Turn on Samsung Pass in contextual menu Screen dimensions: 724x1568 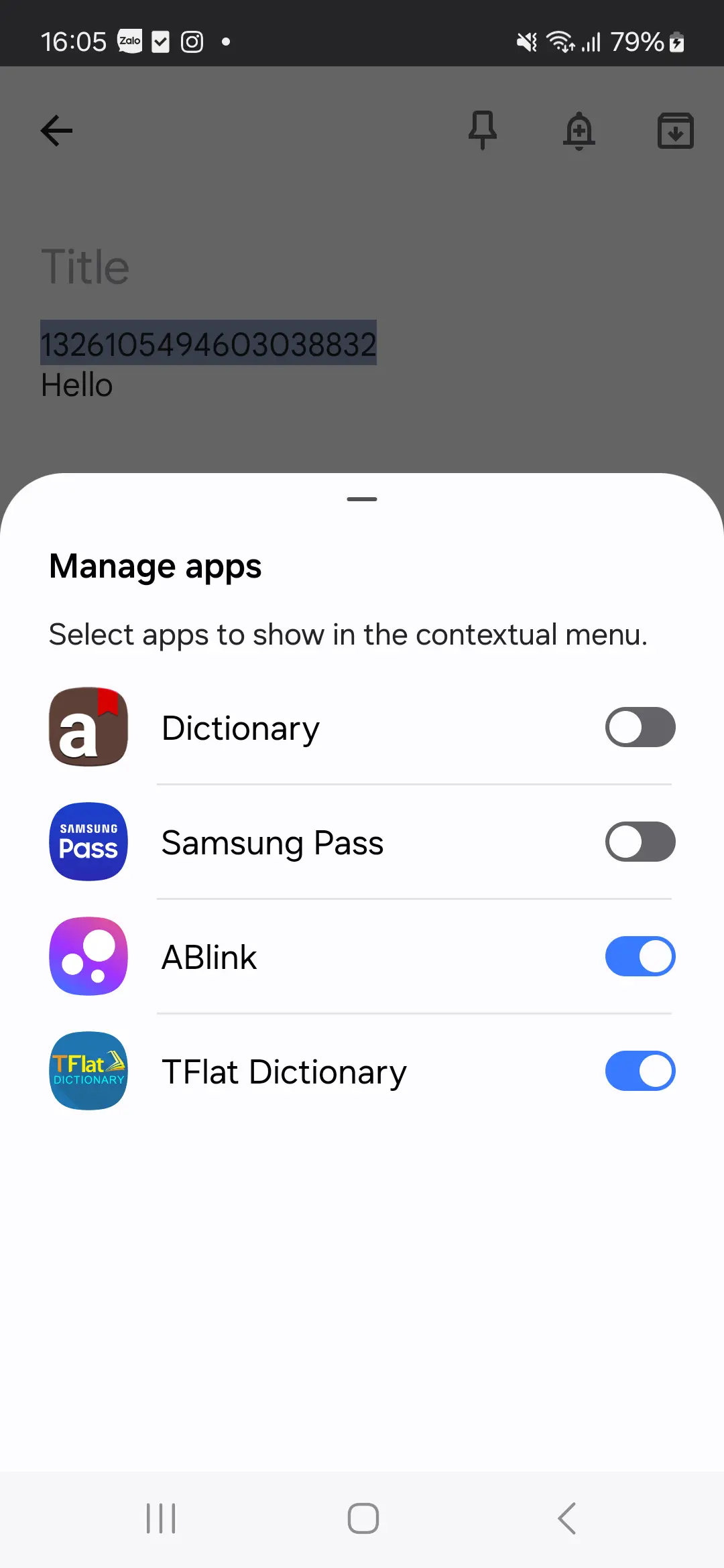(640, 842)
